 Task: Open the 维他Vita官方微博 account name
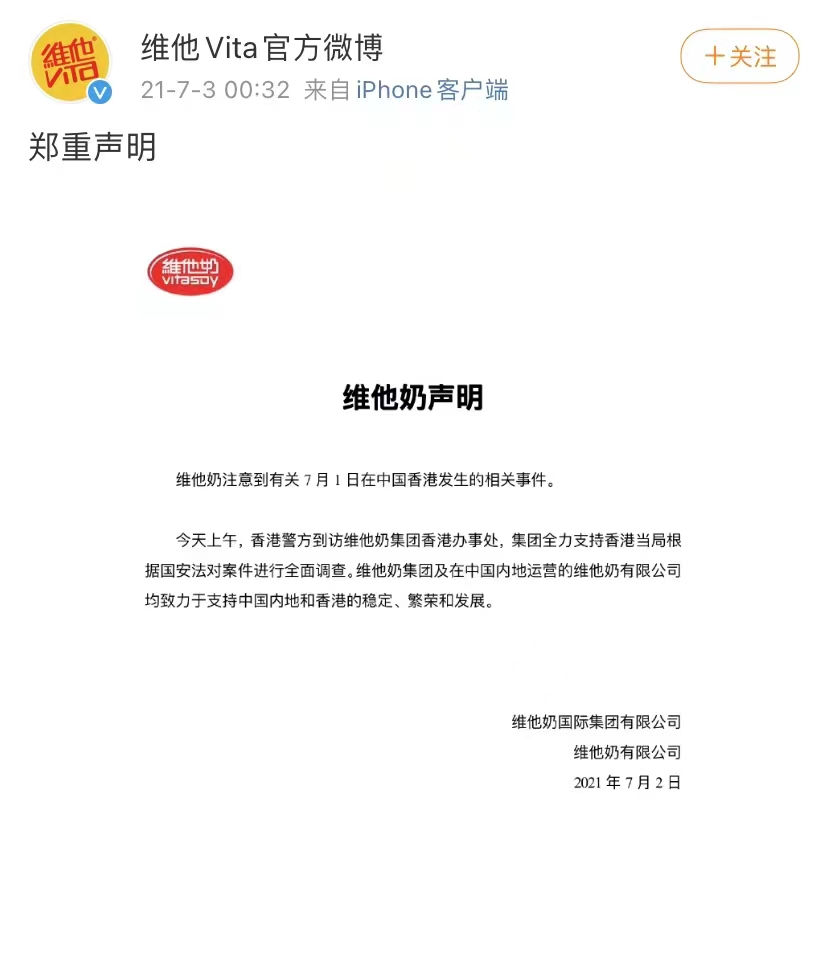click(x=261, y=46)
